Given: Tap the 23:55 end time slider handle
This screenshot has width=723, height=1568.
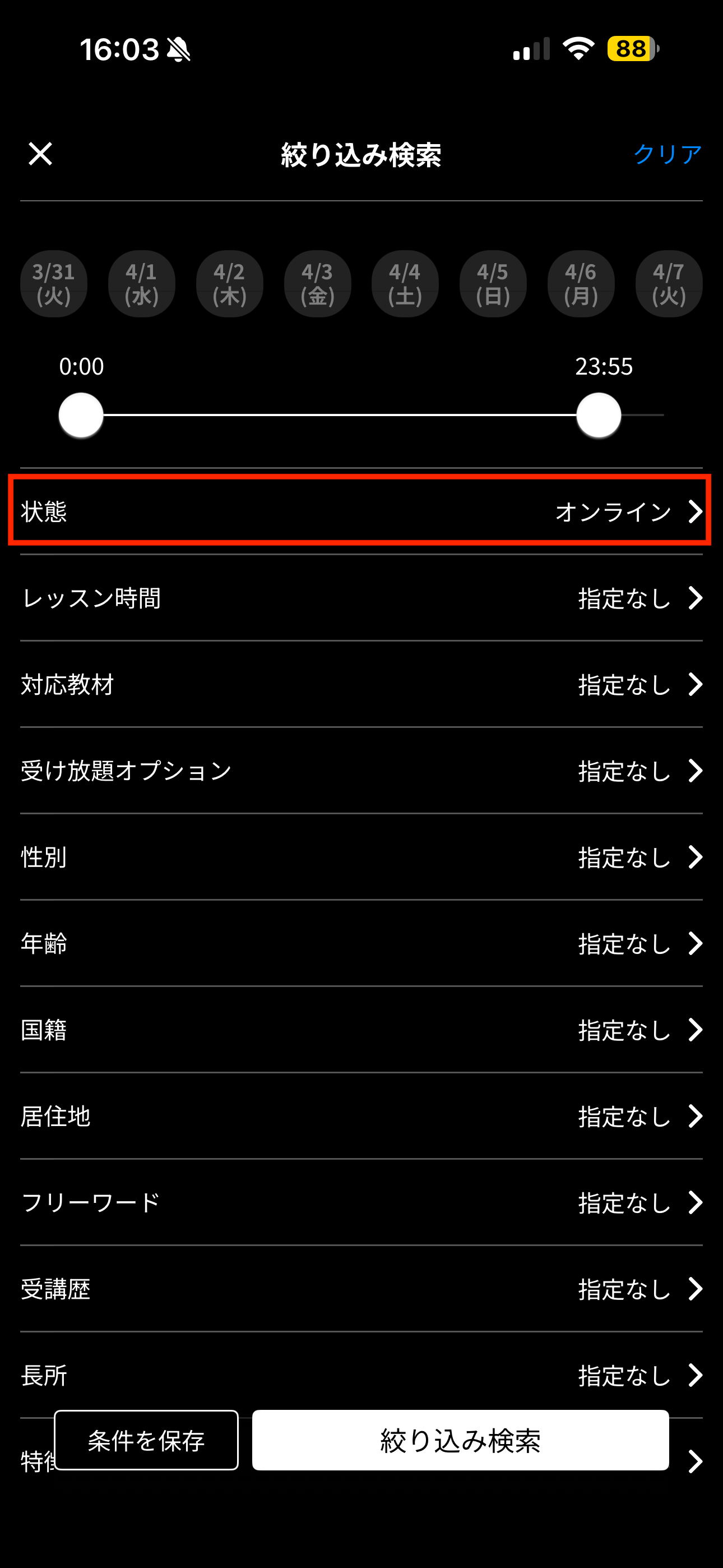Looking at the screenshot, I should coord(598,415).
